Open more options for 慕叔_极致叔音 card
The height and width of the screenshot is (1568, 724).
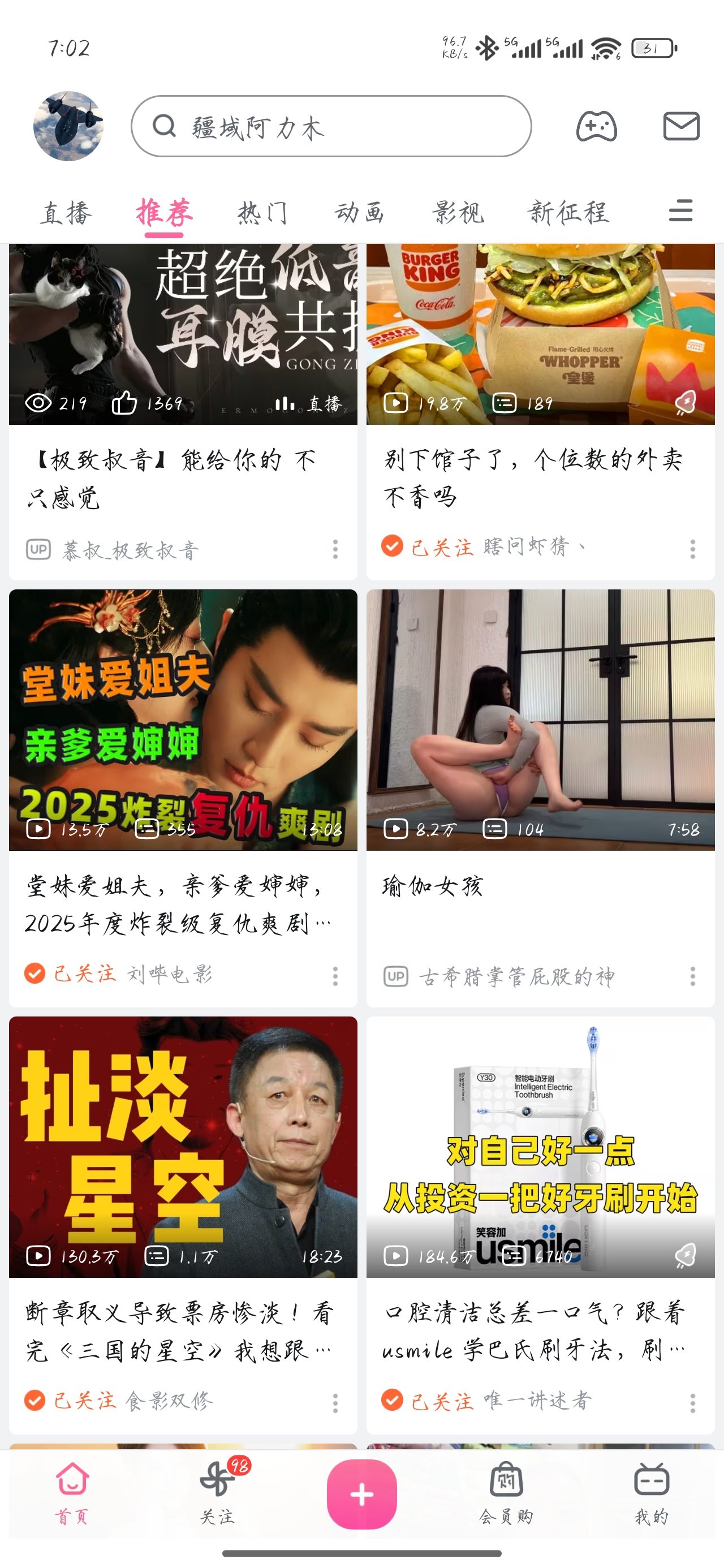click(x=335, y=550)
